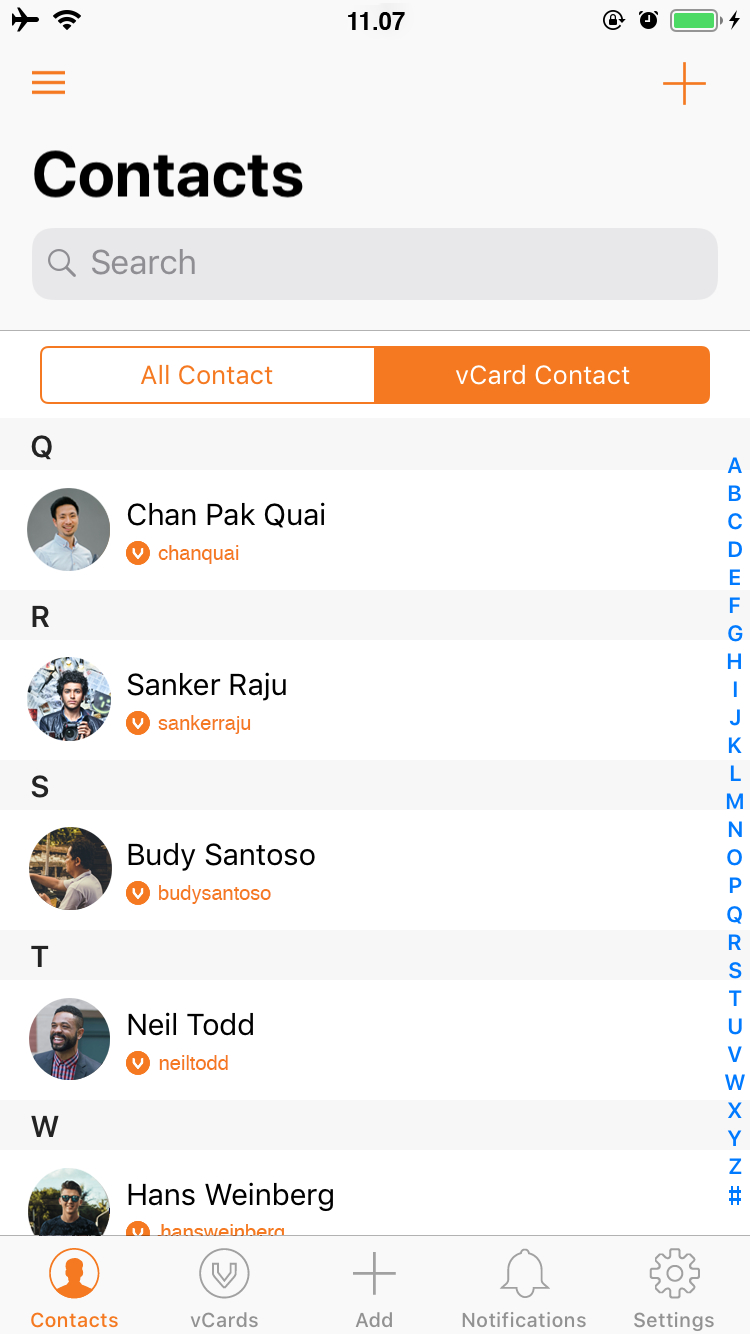Focus the contacts Search field
750x1334 pixels.
click(375, 263)
